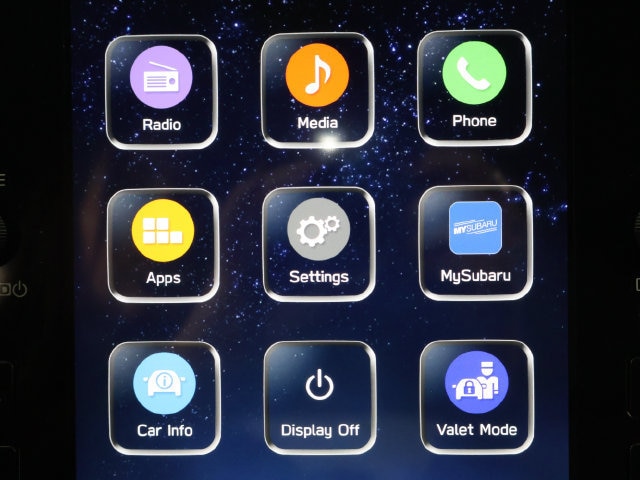
Task: Launch MySubaru
Action: [476, 243]
